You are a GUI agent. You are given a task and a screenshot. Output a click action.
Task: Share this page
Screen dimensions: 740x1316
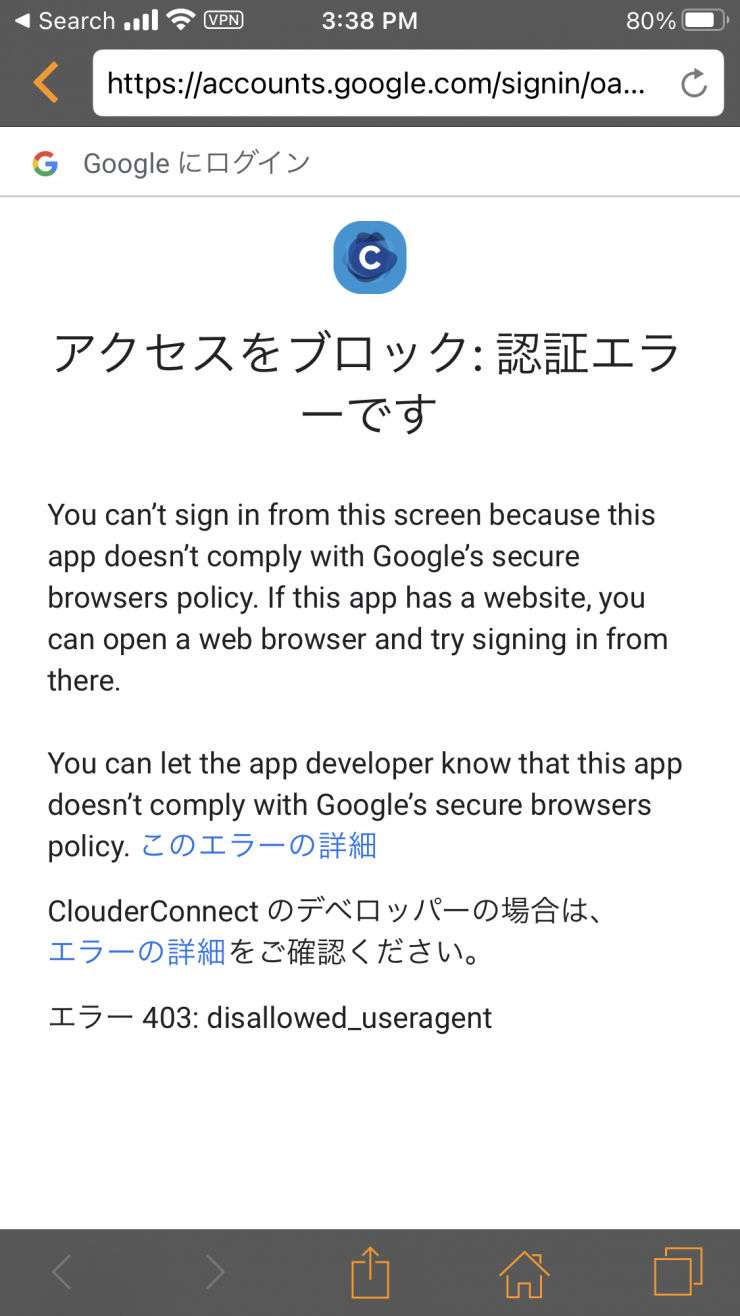[x=369, y=1272]
